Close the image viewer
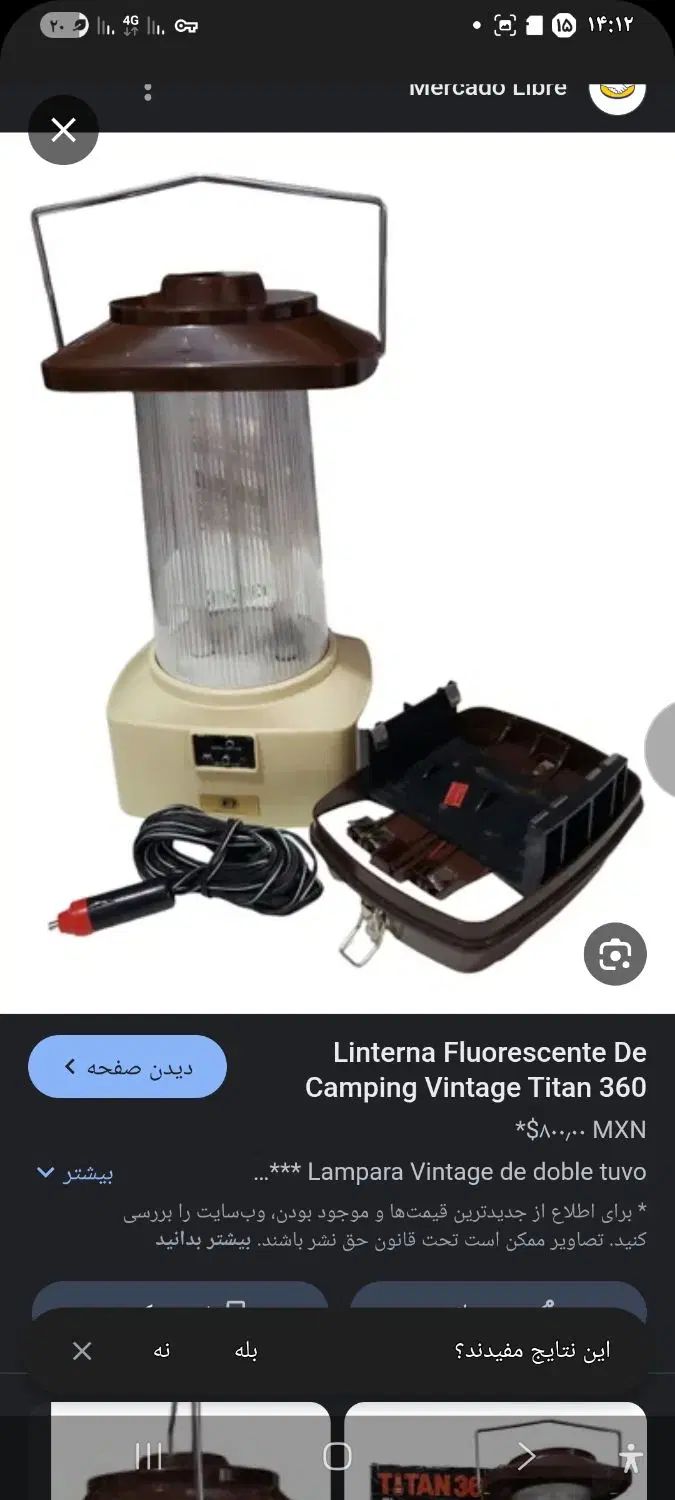The height and width of the screenshot is (1500, 675). [63, 130]
